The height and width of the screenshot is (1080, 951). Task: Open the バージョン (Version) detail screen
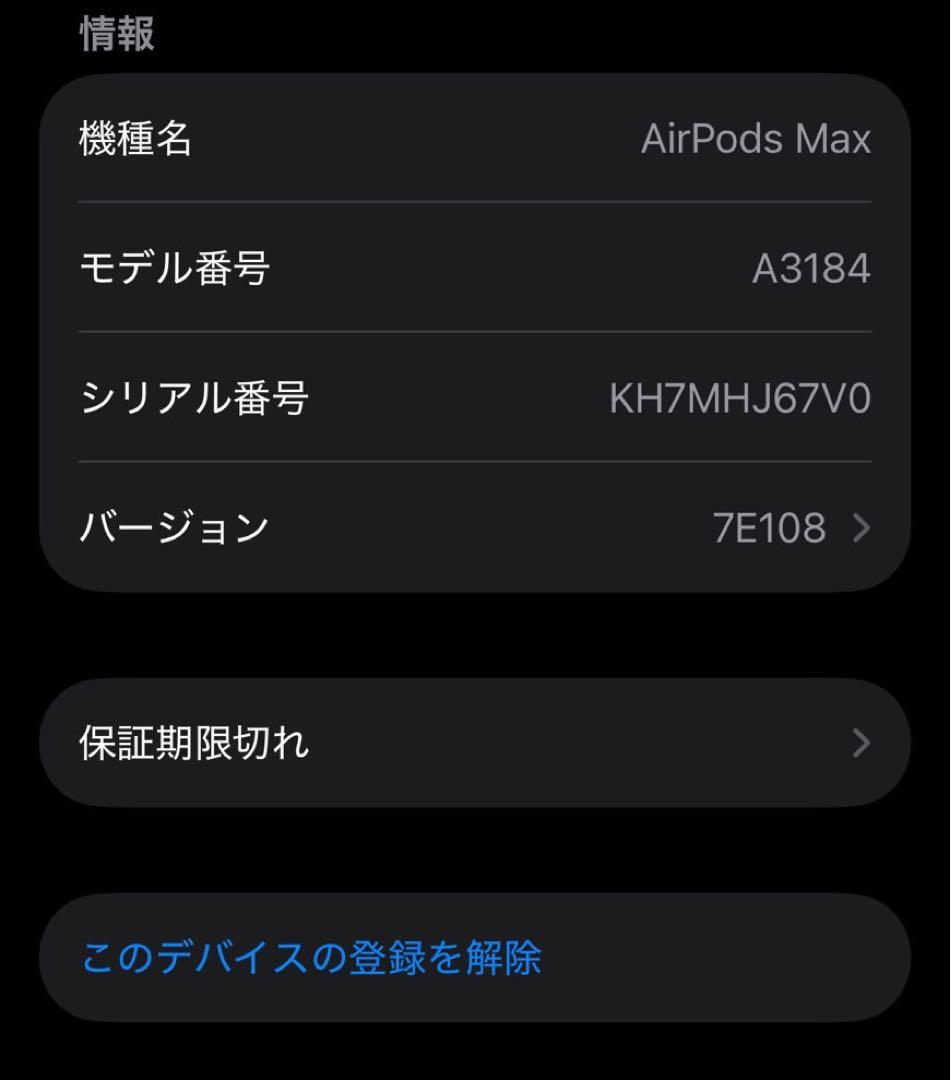(475, 527)
